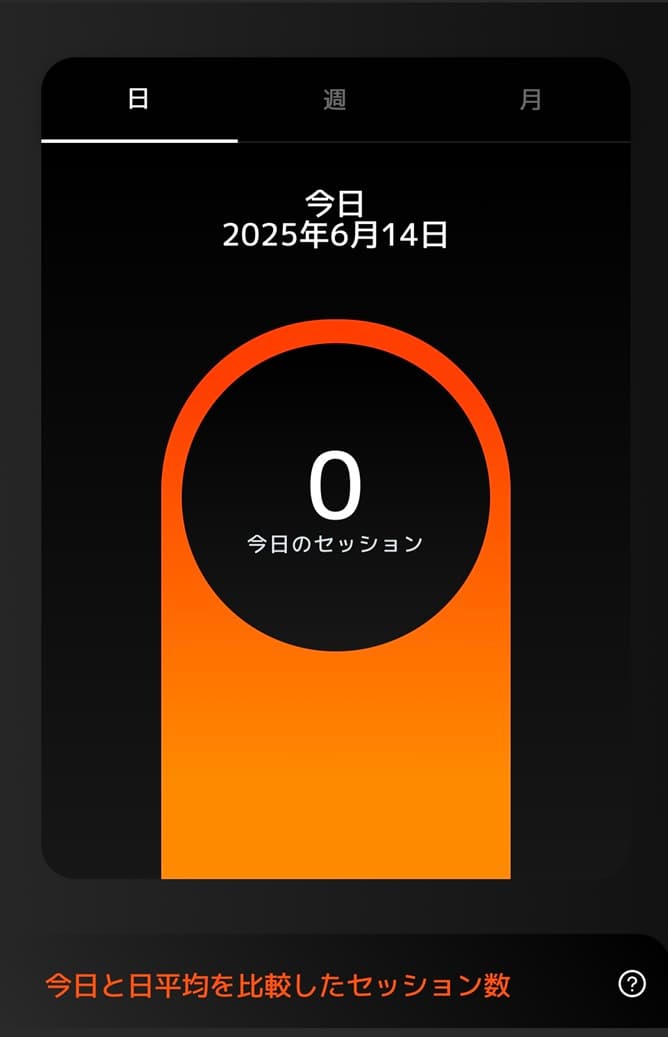This screenshot has height=1037, width=668.
Task: Switch to the 週 (week) tab
Action: (x=334, y=100)
